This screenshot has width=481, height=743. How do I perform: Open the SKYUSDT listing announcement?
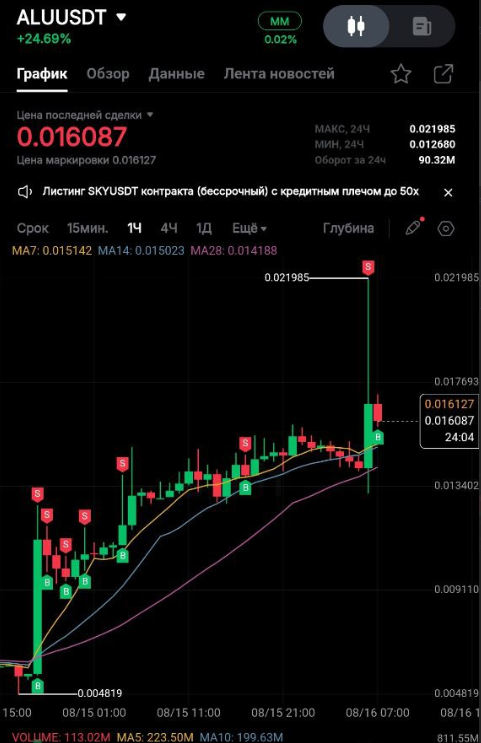(x=230, y=191)
